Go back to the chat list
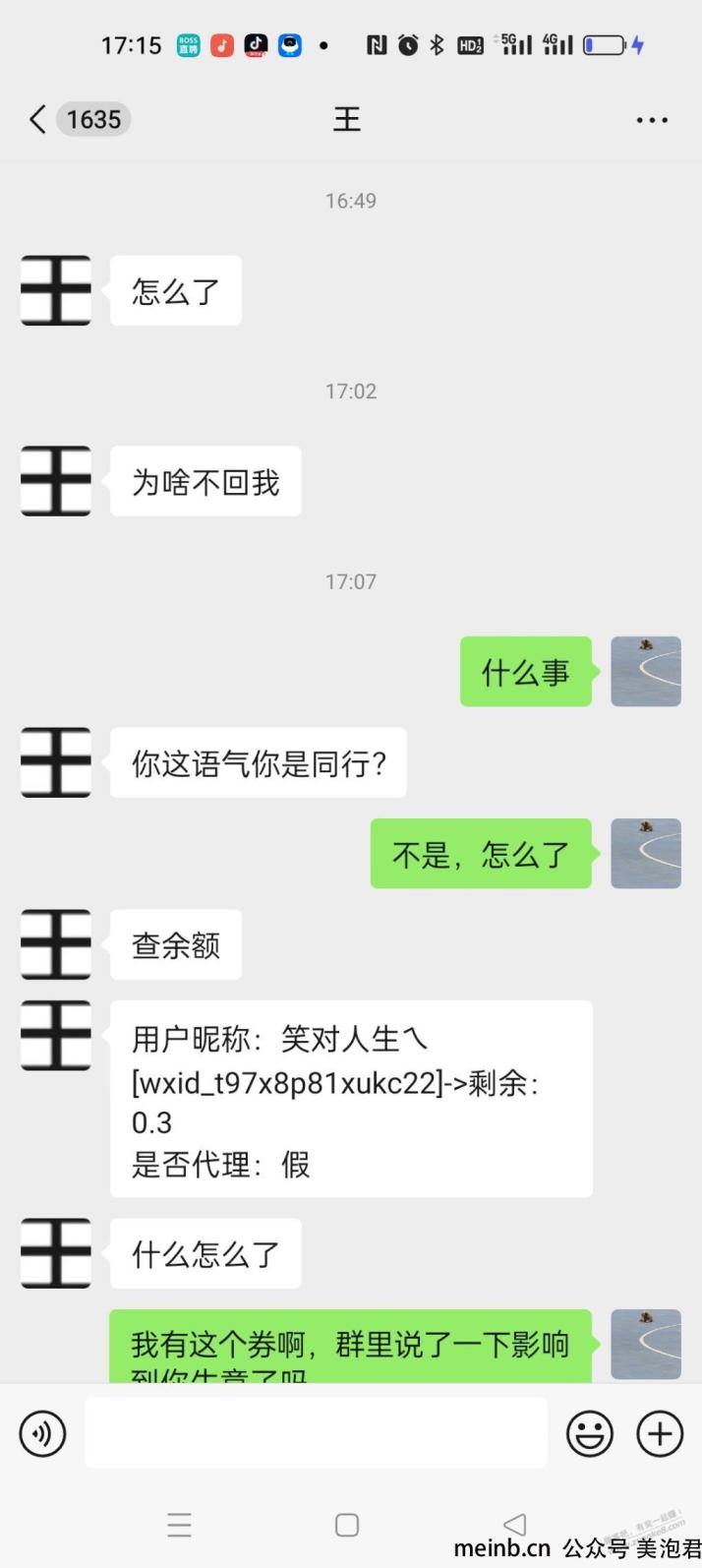Viewport: 702px width, 1568px height. [38, 120]
